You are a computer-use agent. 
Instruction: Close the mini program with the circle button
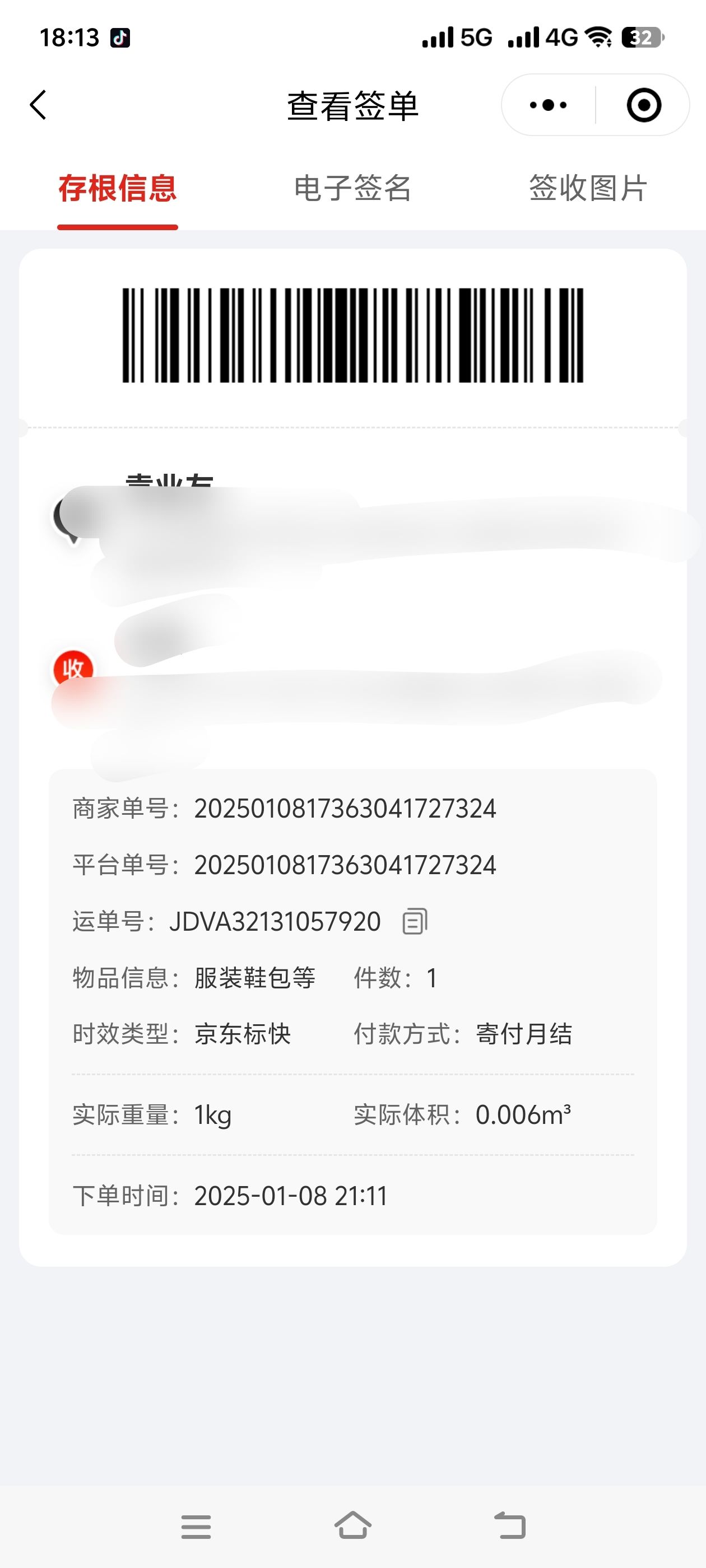pos(644,105)
